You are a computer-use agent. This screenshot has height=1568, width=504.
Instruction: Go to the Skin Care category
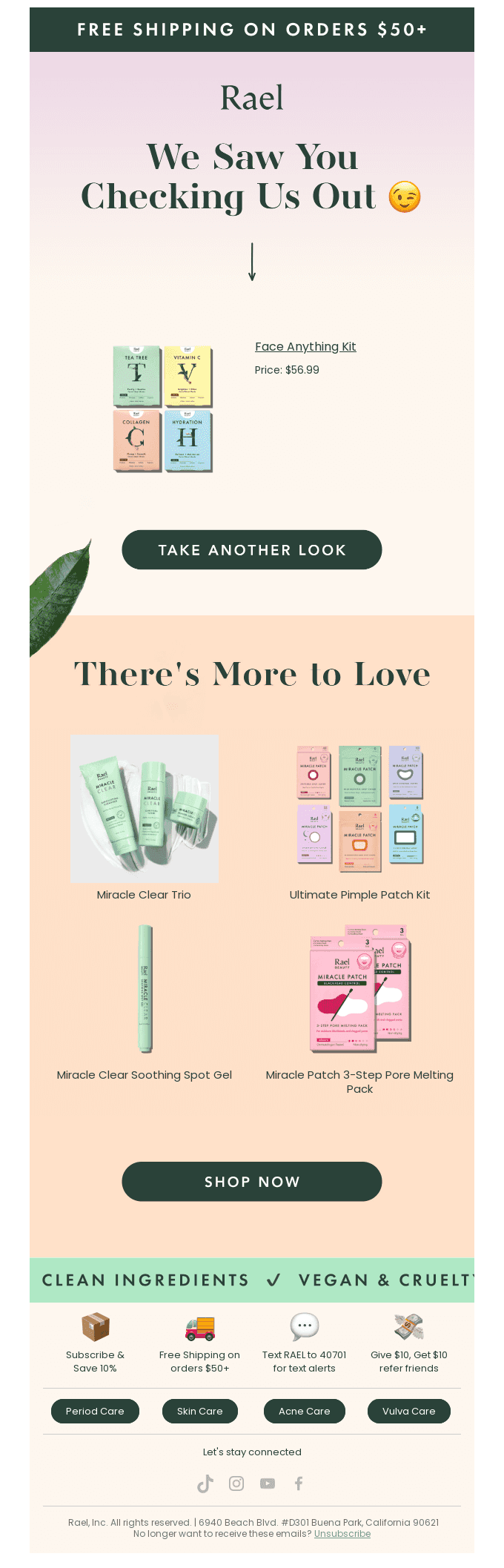point(200,1411)
